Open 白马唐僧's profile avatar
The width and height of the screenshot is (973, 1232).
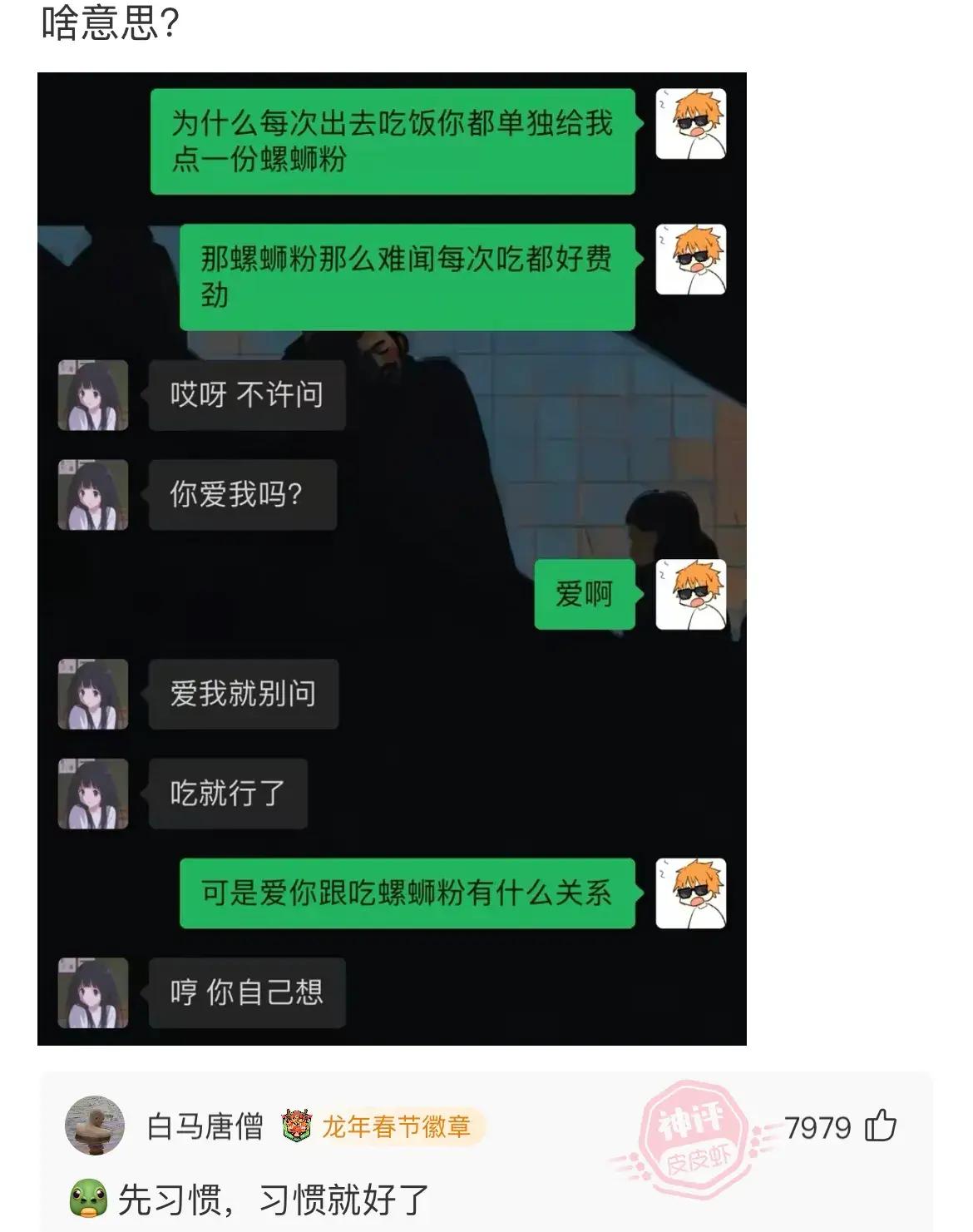coord(95,1126)
